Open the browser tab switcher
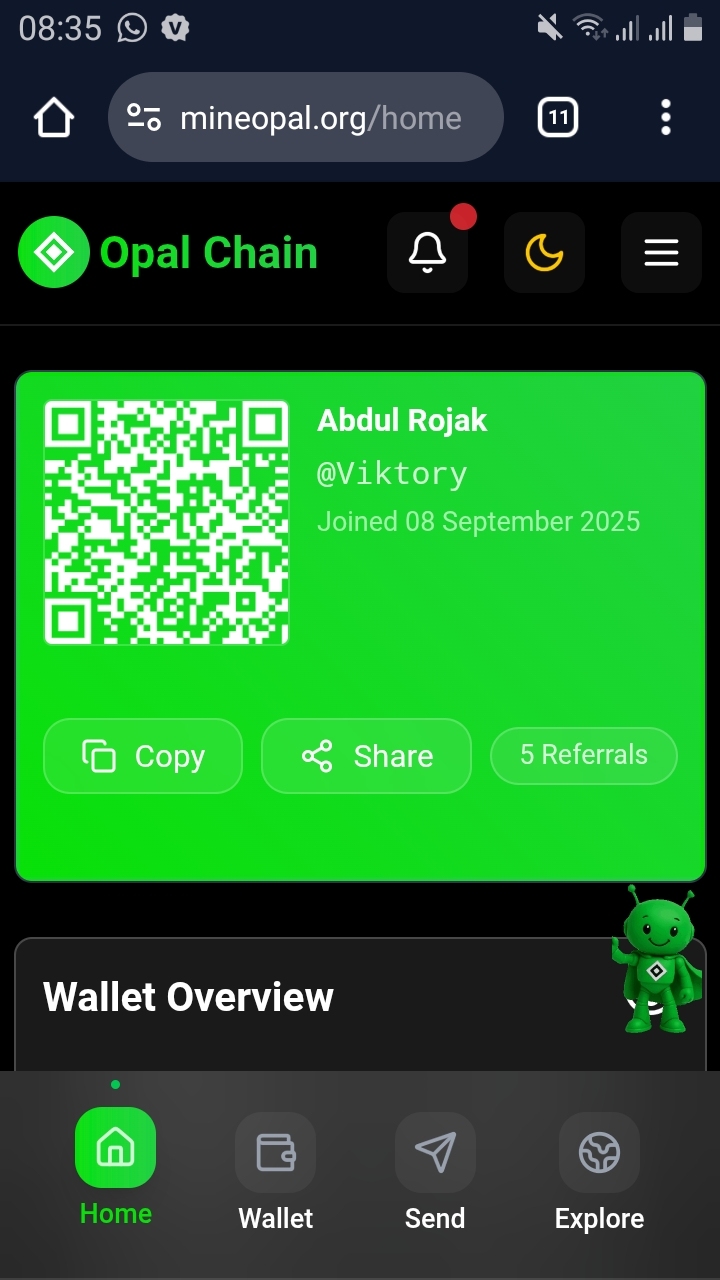The height and width of the screenshot is (1280, 720). coord(558,118)
